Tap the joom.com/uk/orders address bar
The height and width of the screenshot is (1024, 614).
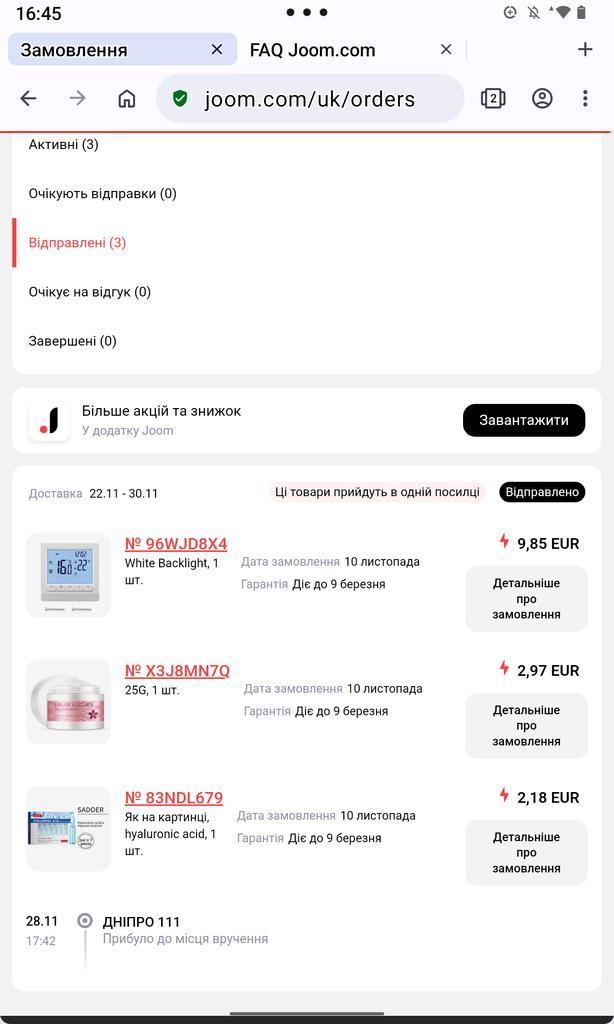pos(310,98)
